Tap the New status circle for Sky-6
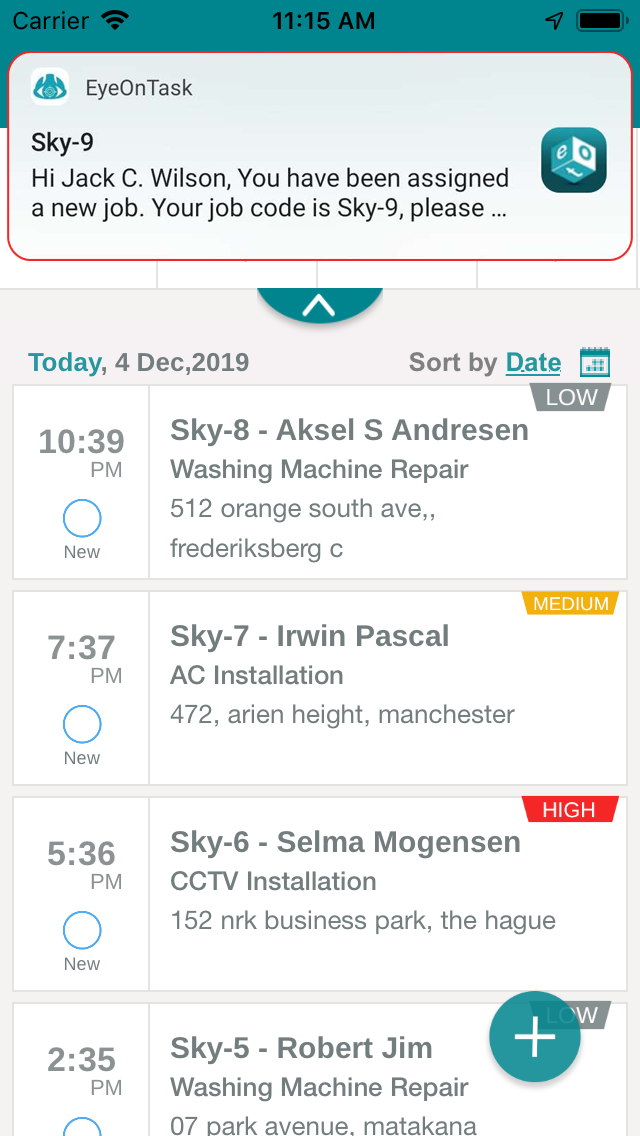Viewport: 640px width, 1136px height. pyautogui.click(x=82, y=930)
